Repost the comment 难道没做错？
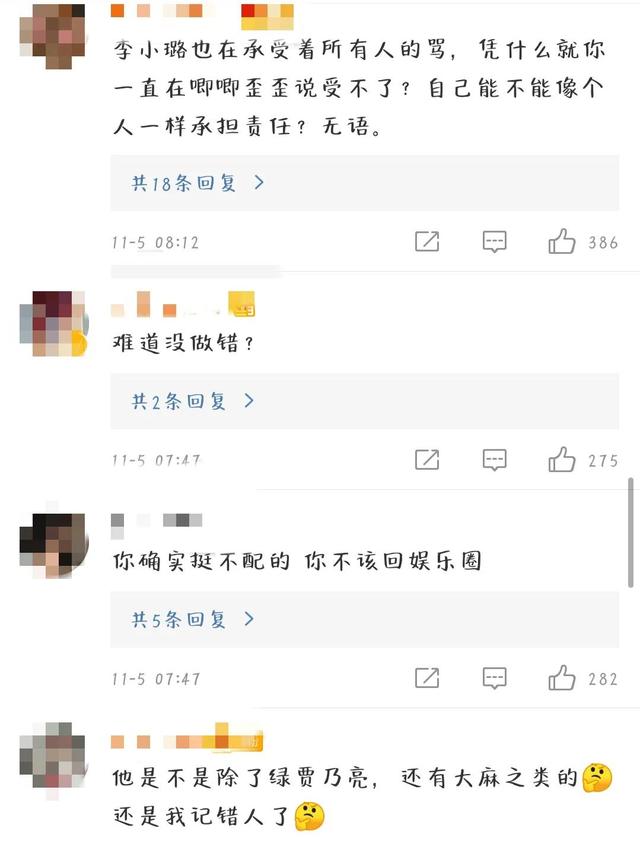640x844 pixels. [x=427, y=460]
